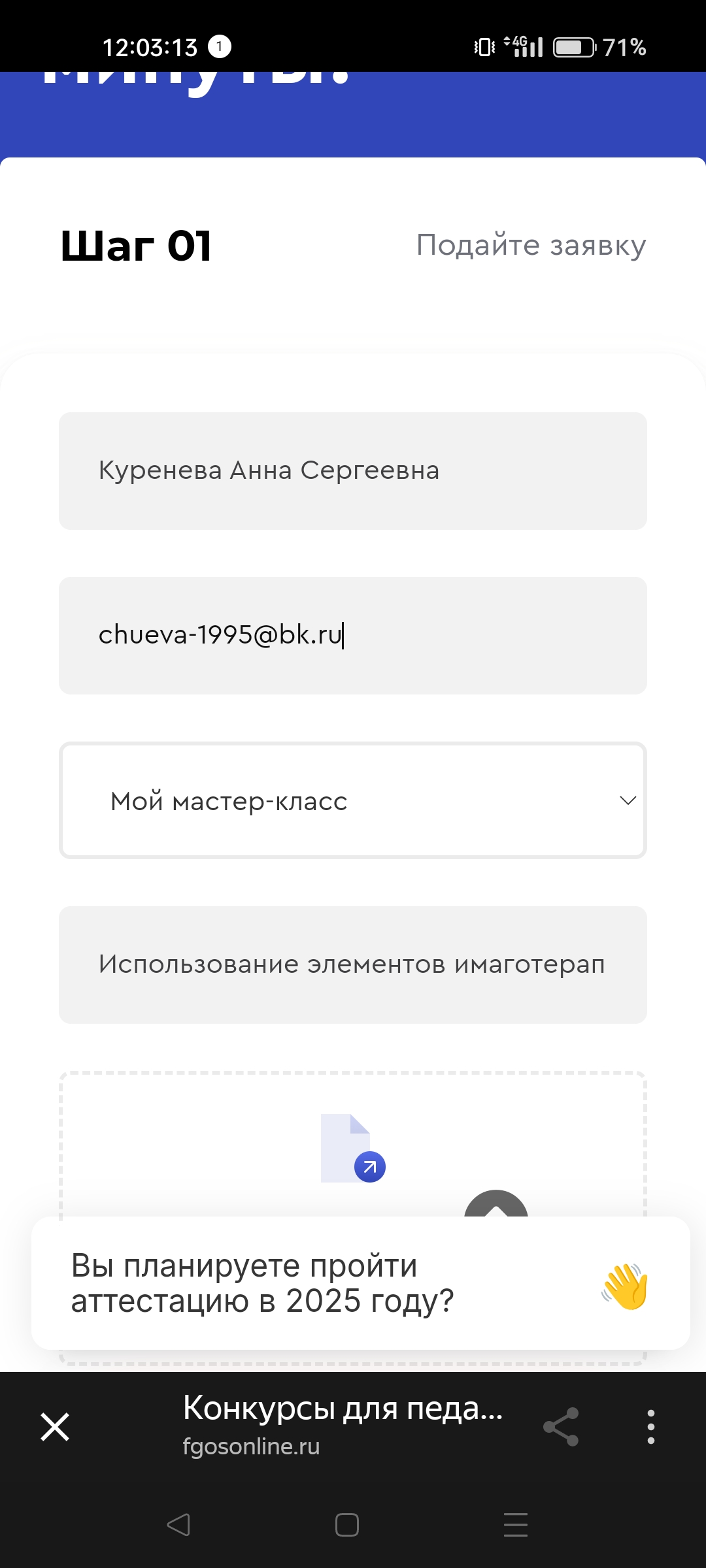Close the browser tab with X
Viewport: 706px width, 1568px height.
55,1427
